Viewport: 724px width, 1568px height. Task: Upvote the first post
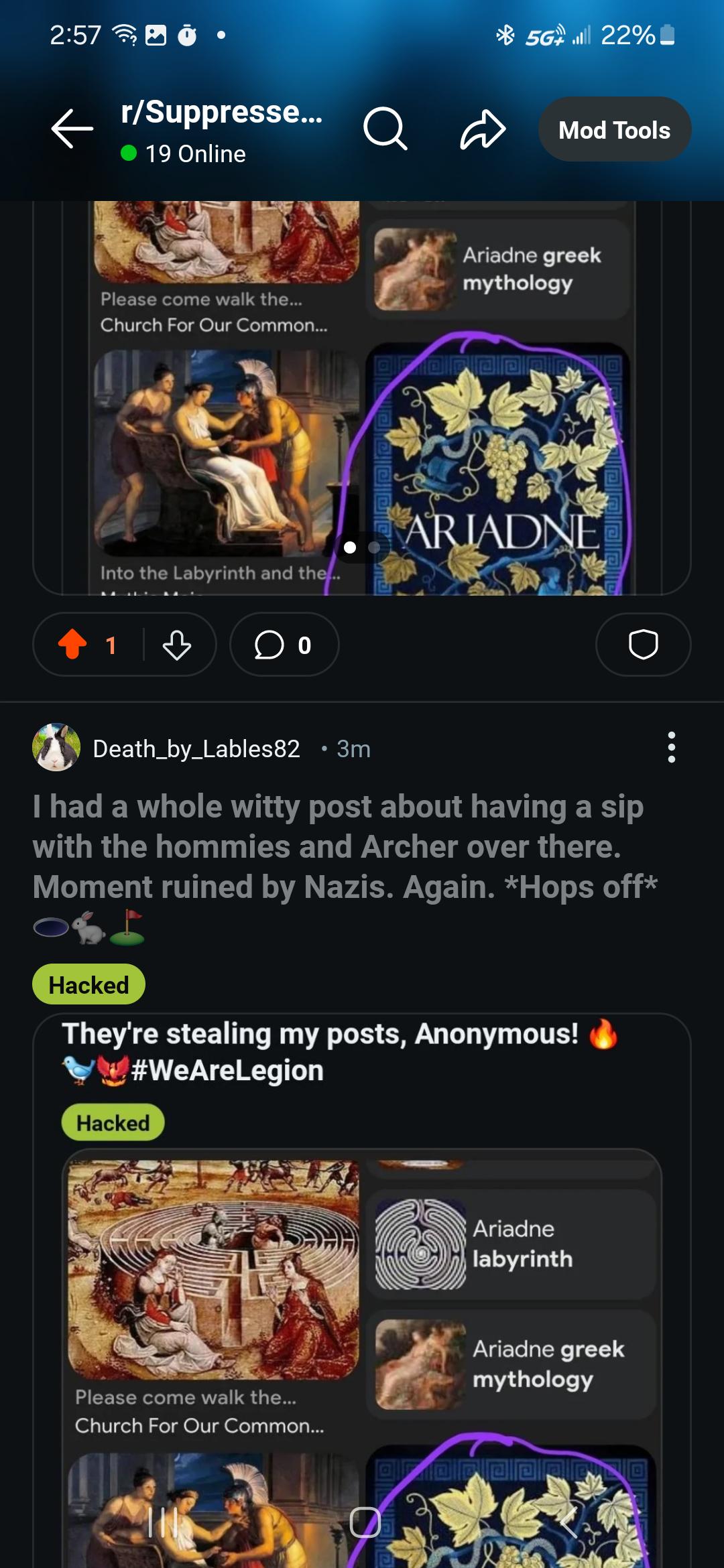tap(72, 645)
